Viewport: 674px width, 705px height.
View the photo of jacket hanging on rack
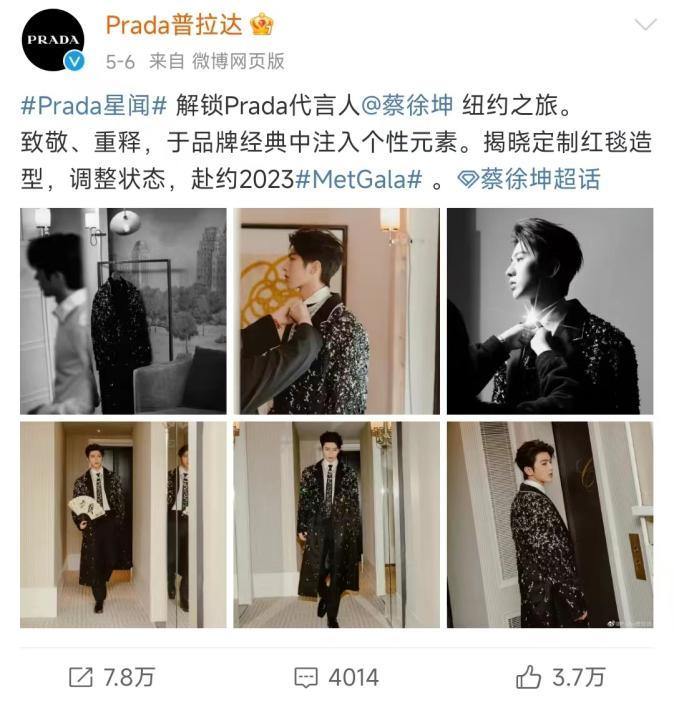pos(123,311)
